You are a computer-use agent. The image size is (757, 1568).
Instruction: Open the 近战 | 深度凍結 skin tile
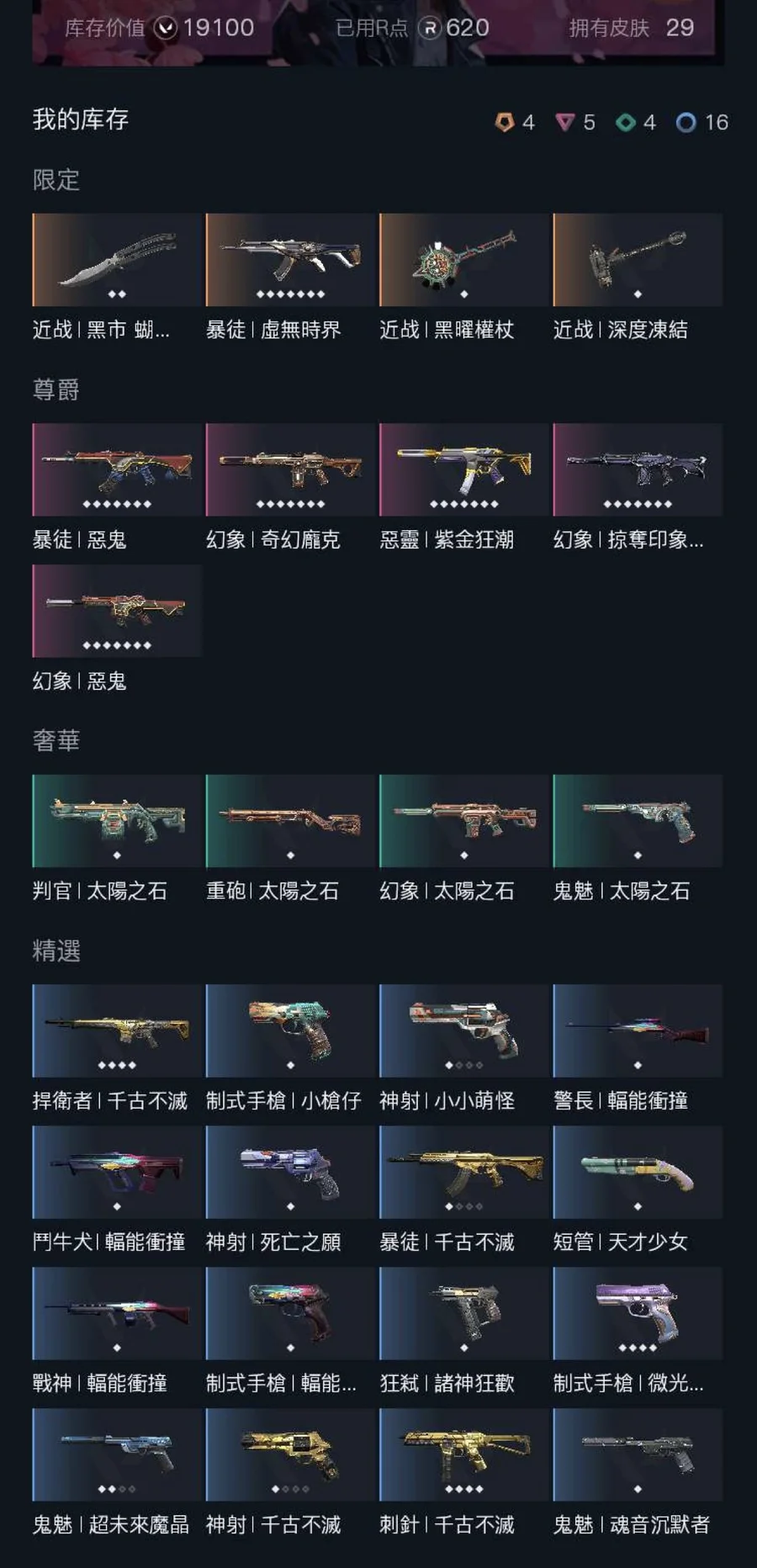click(x=637, y=260)
